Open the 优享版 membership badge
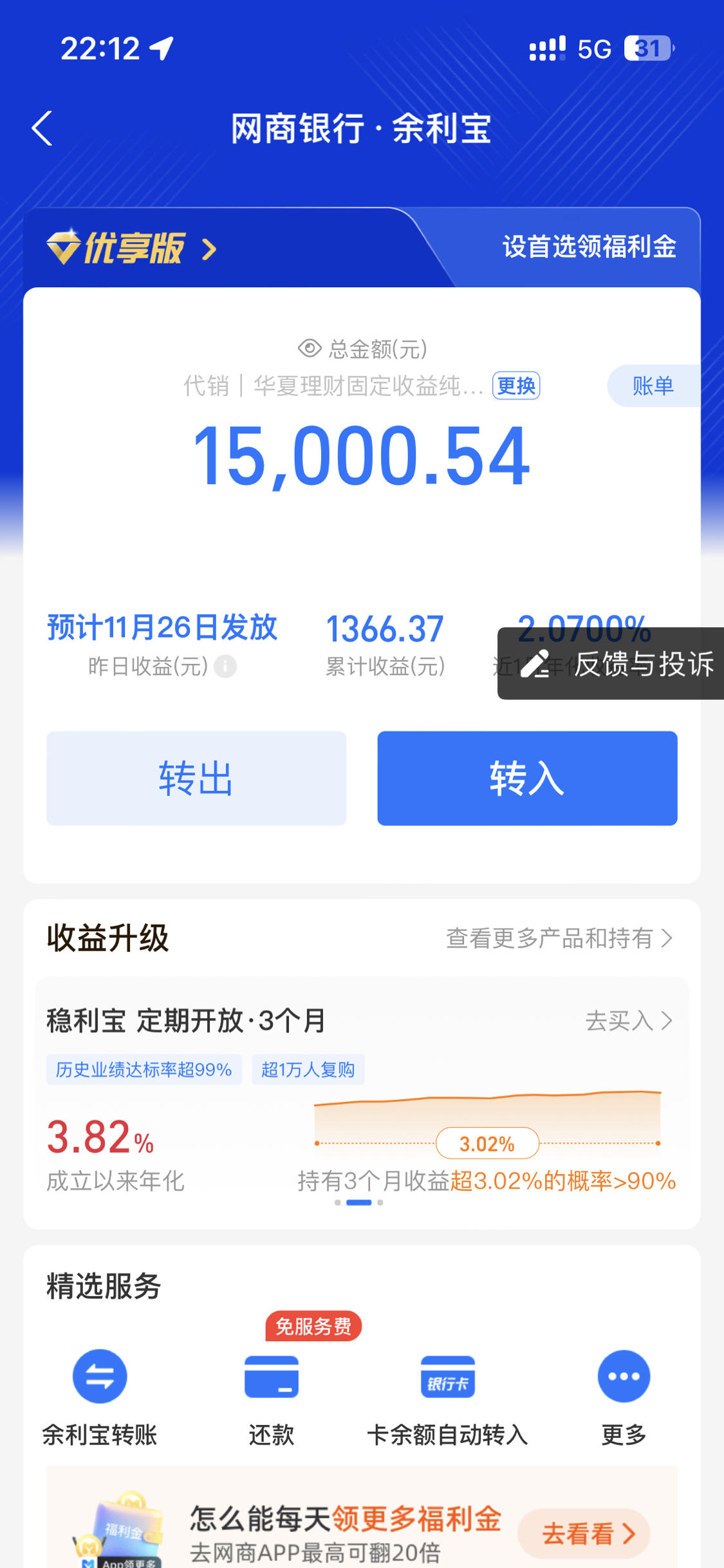 pos(129,248)
